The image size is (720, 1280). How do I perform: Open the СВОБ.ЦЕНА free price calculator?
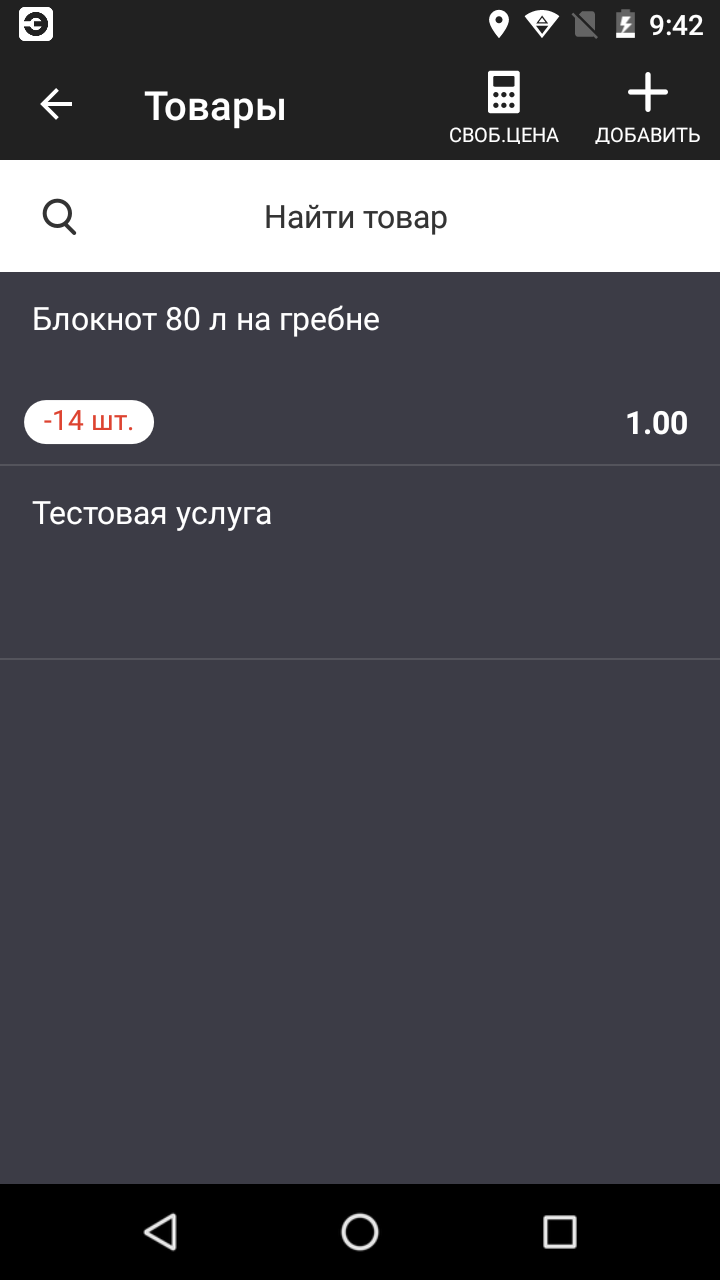coord(504,106)
